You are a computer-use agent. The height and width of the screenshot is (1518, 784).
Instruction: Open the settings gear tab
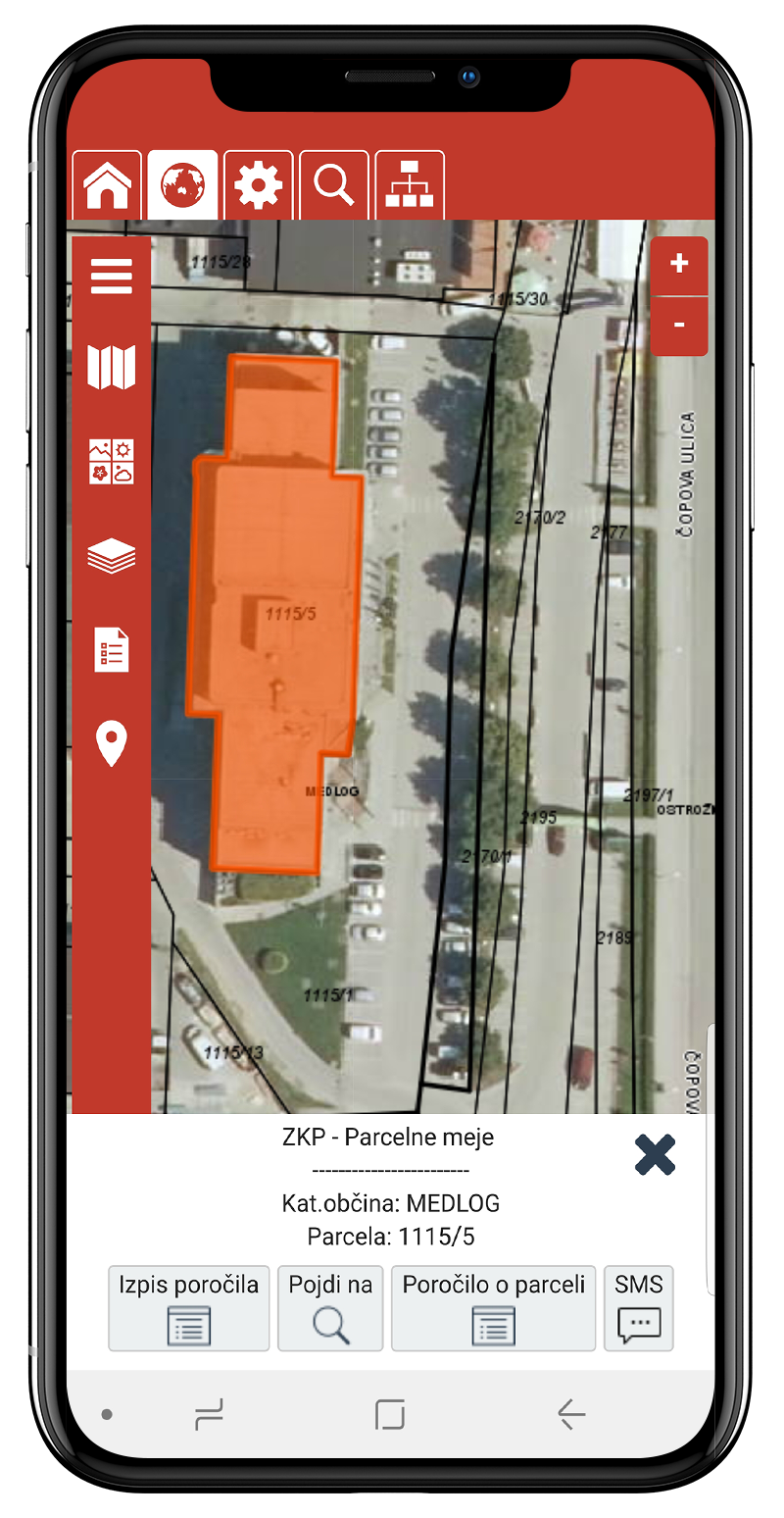tap(259, 185)
